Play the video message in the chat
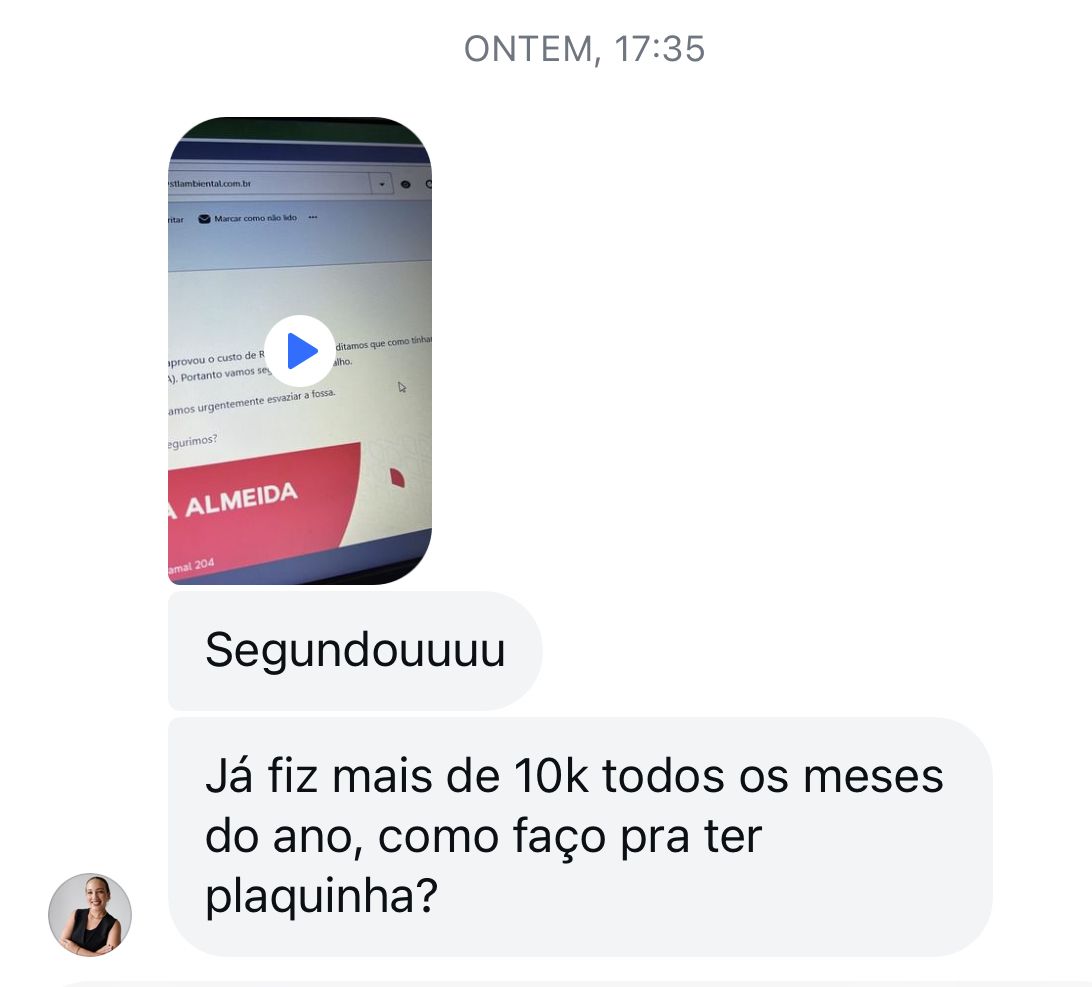Viewport: 1092px width, 987px height. tap(300, 351)
